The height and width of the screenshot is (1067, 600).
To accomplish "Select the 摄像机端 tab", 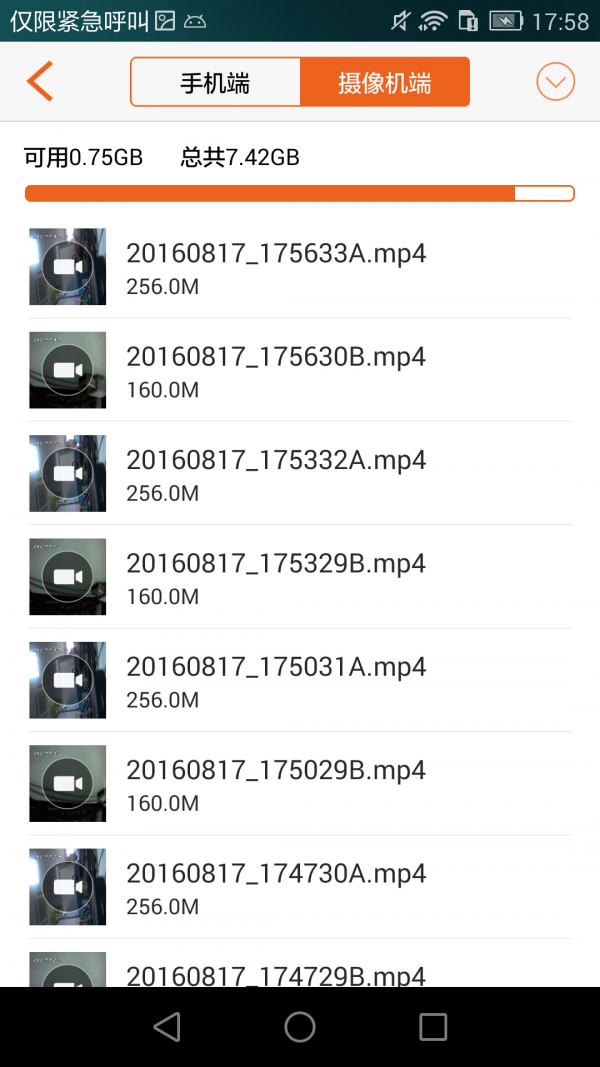I will coord(384,82).
